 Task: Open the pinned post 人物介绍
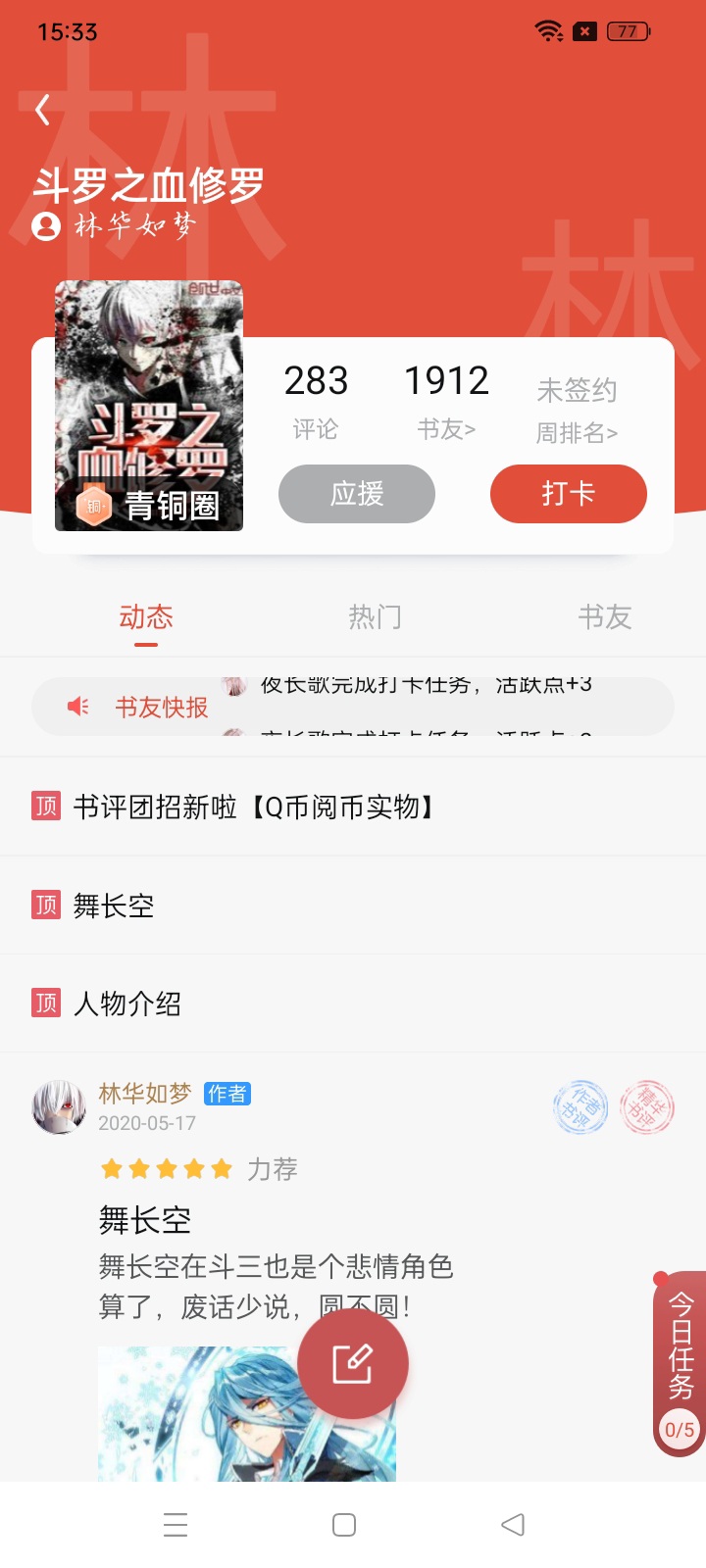[127, 1004]
